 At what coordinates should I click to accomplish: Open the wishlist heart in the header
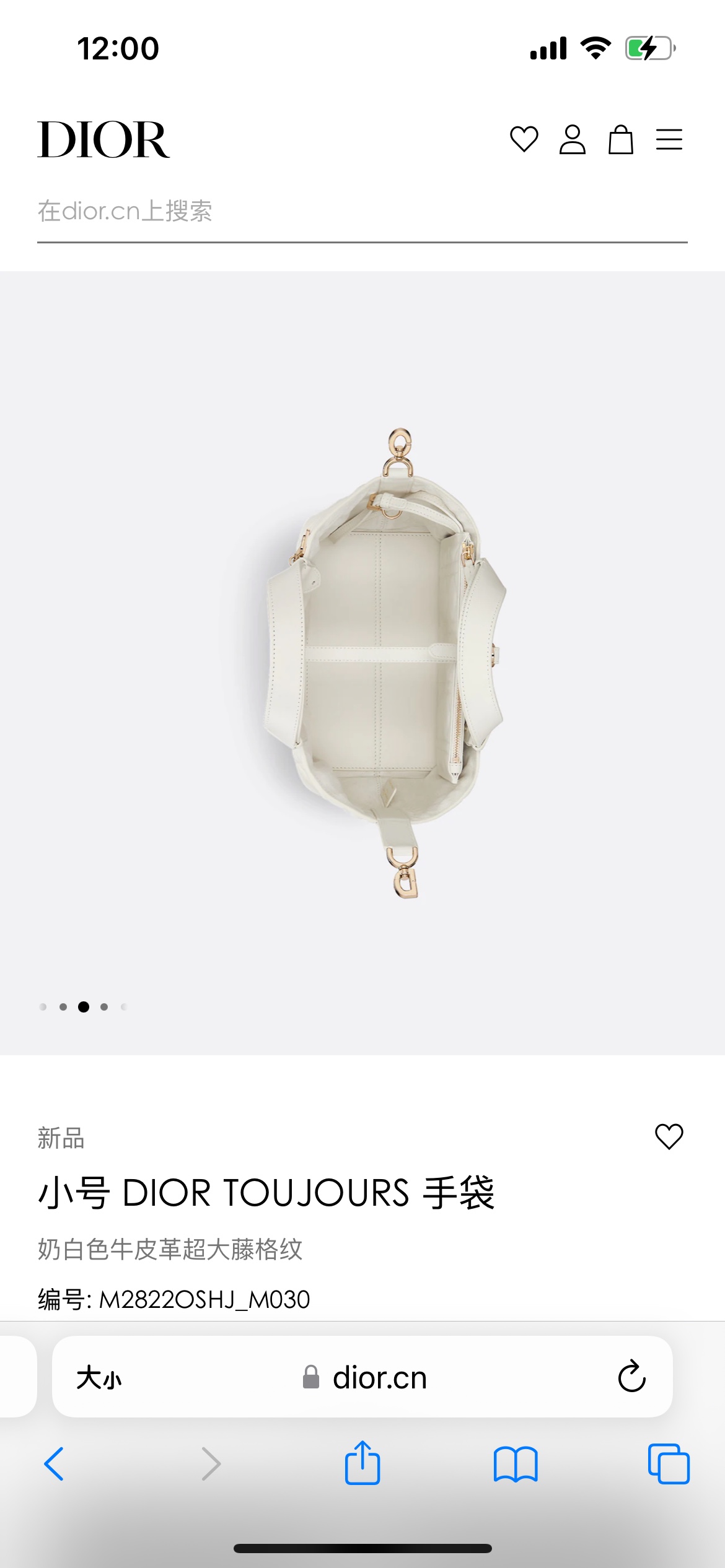coord(524,139)
